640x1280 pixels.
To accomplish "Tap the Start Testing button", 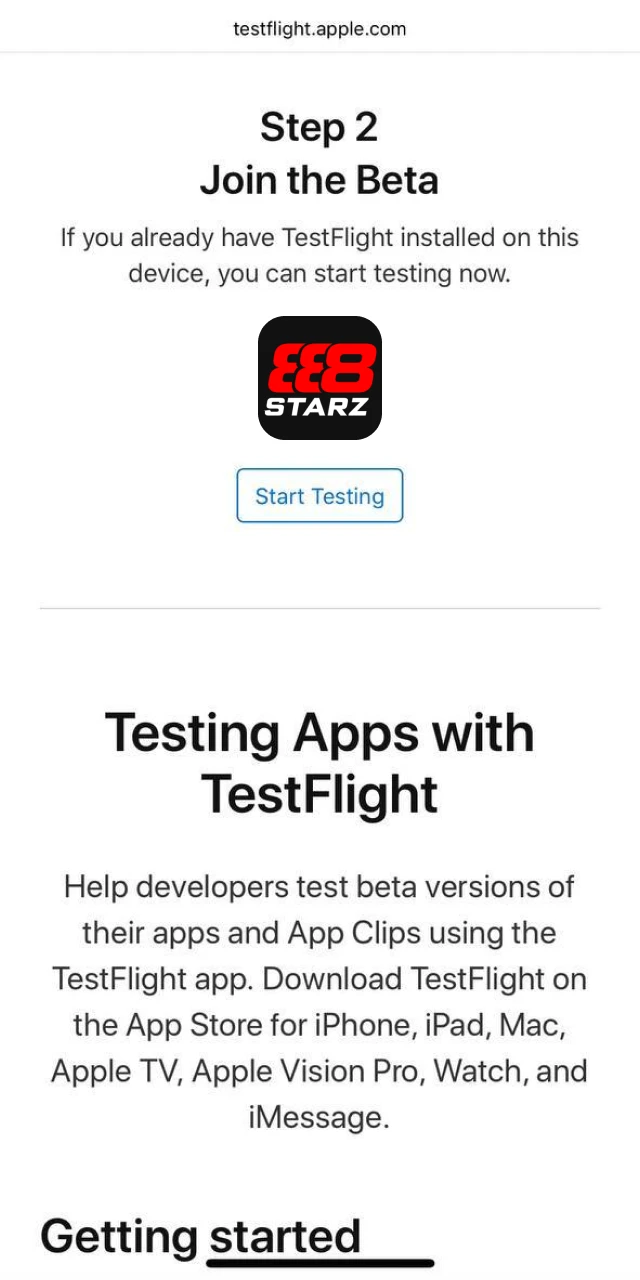I will click(x=319, y=496).
